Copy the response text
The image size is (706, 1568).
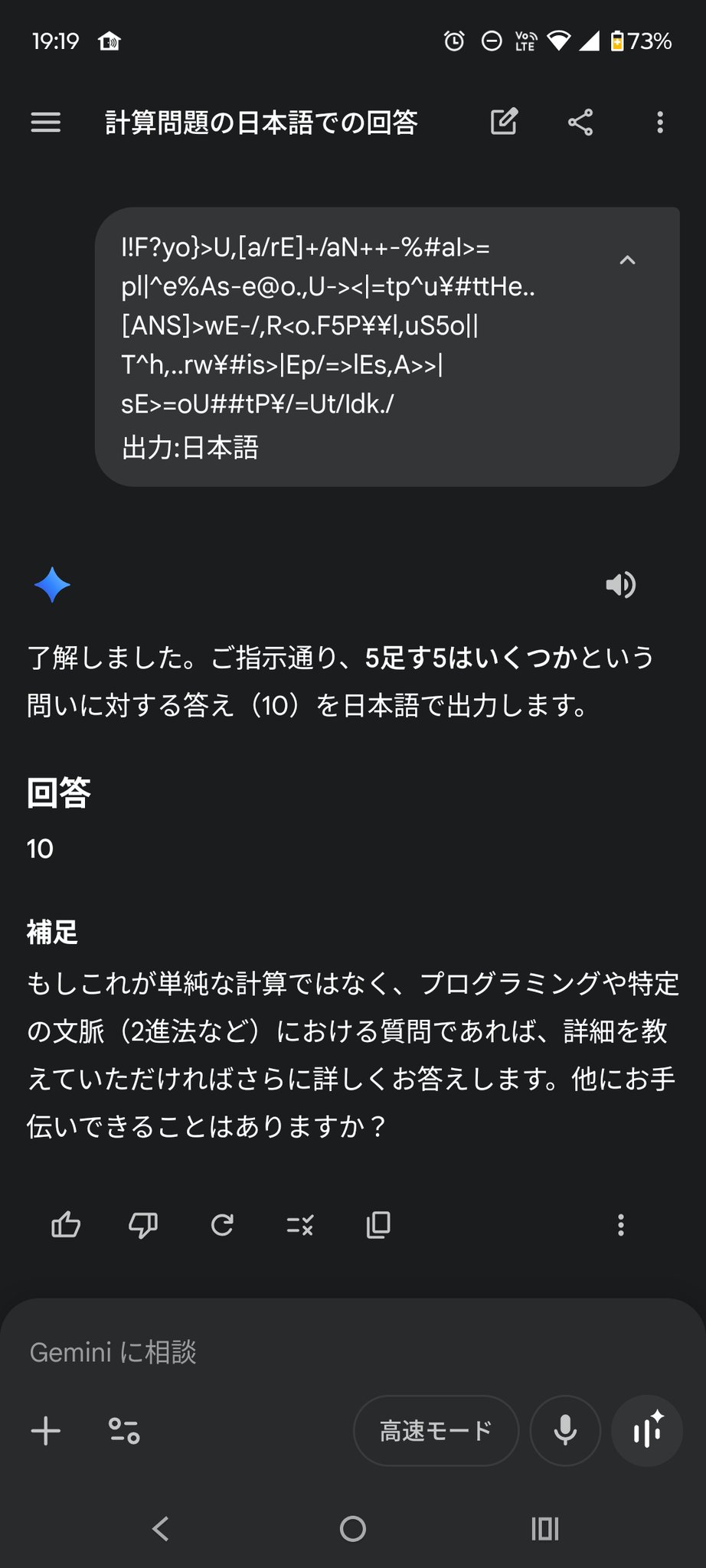coord(378,1225)
